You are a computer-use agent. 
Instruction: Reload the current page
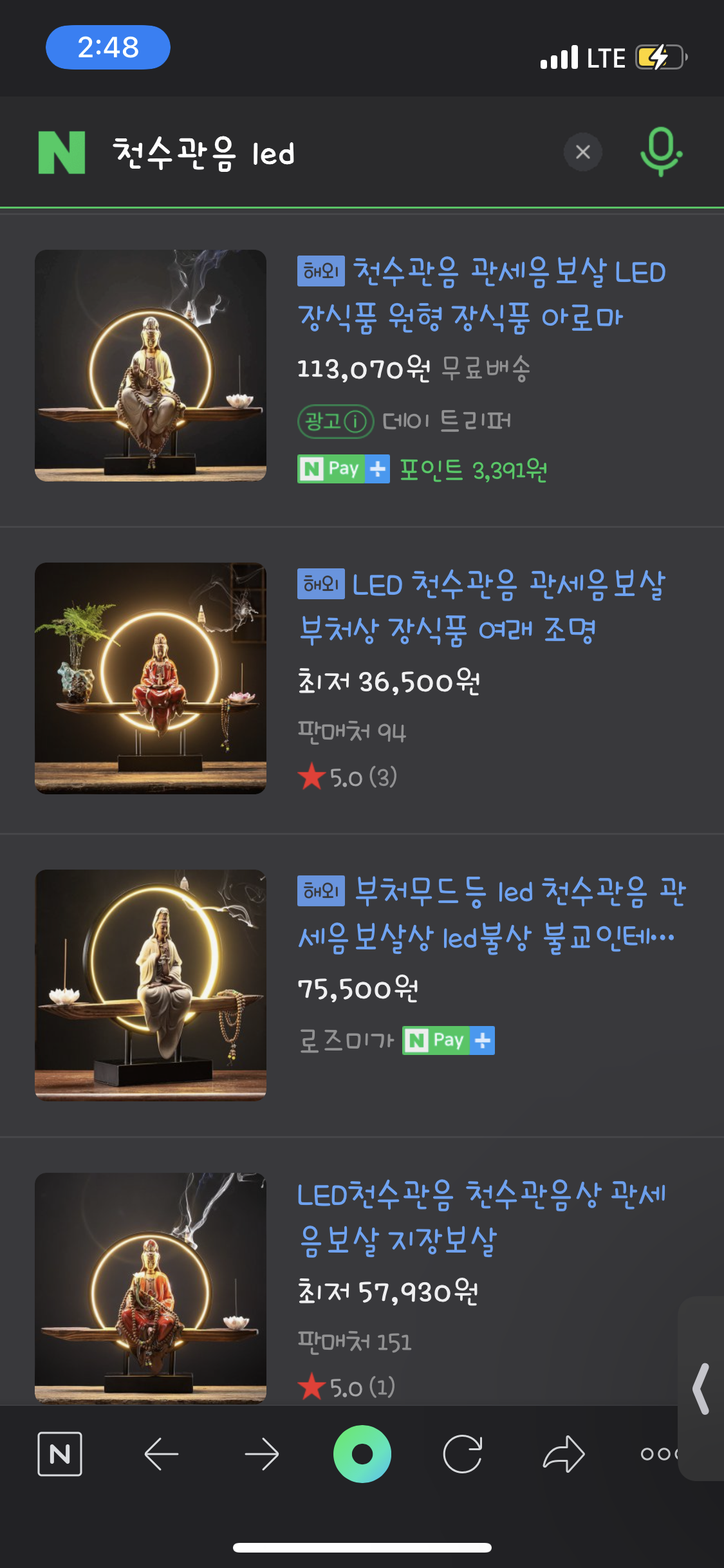coord(463,1454)
